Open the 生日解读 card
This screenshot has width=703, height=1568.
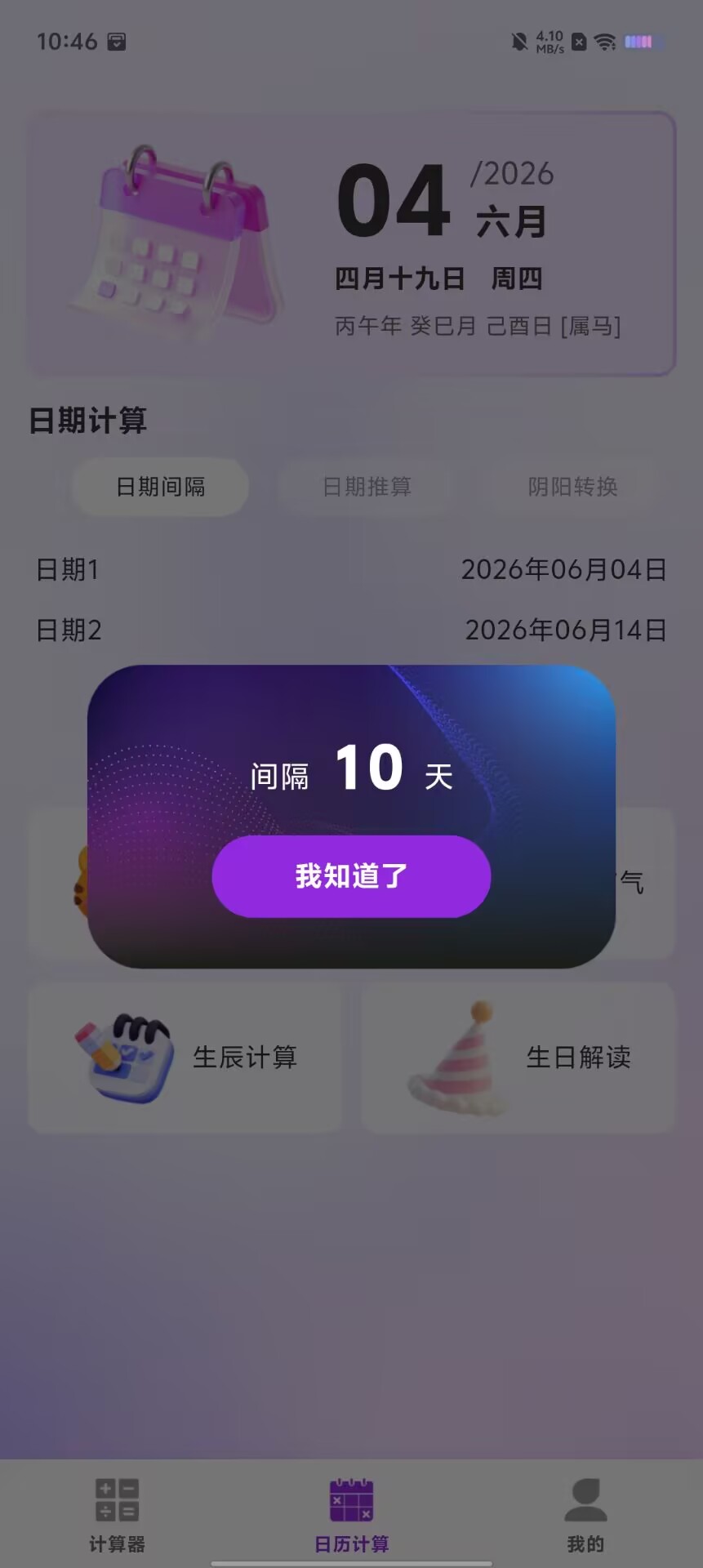[518, 1057]
